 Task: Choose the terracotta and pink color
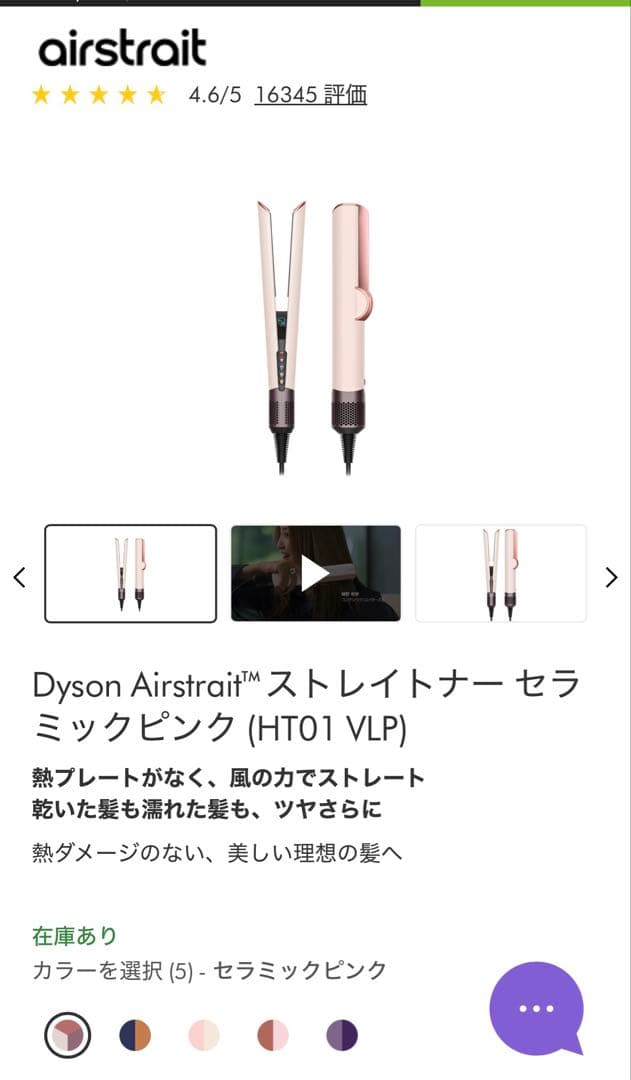coord(272,1035)
